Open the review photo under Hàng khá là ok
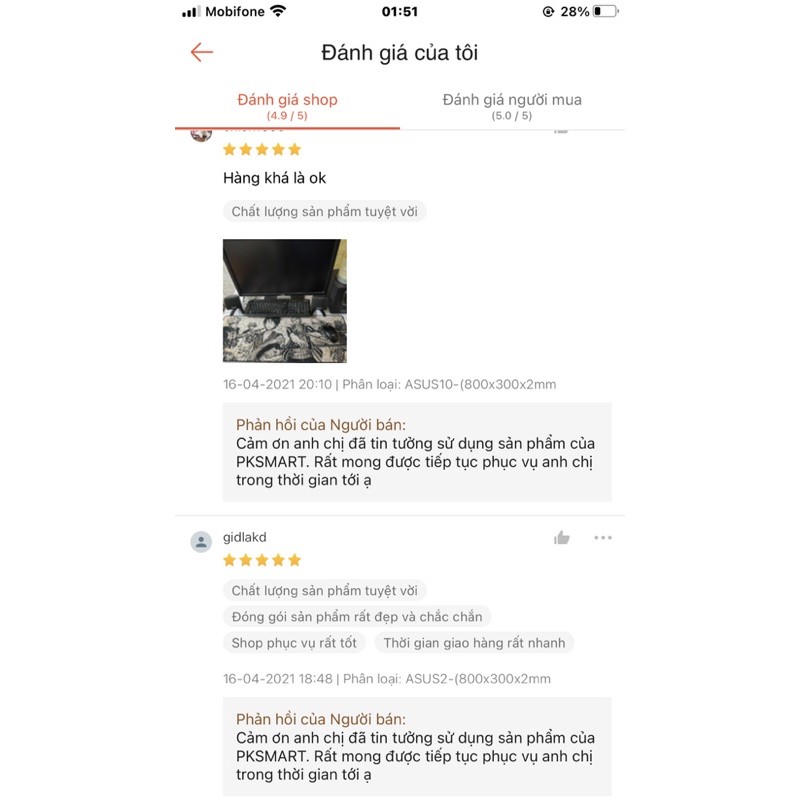The width and height of the screenshot is (800, 800). pos(285,301)
